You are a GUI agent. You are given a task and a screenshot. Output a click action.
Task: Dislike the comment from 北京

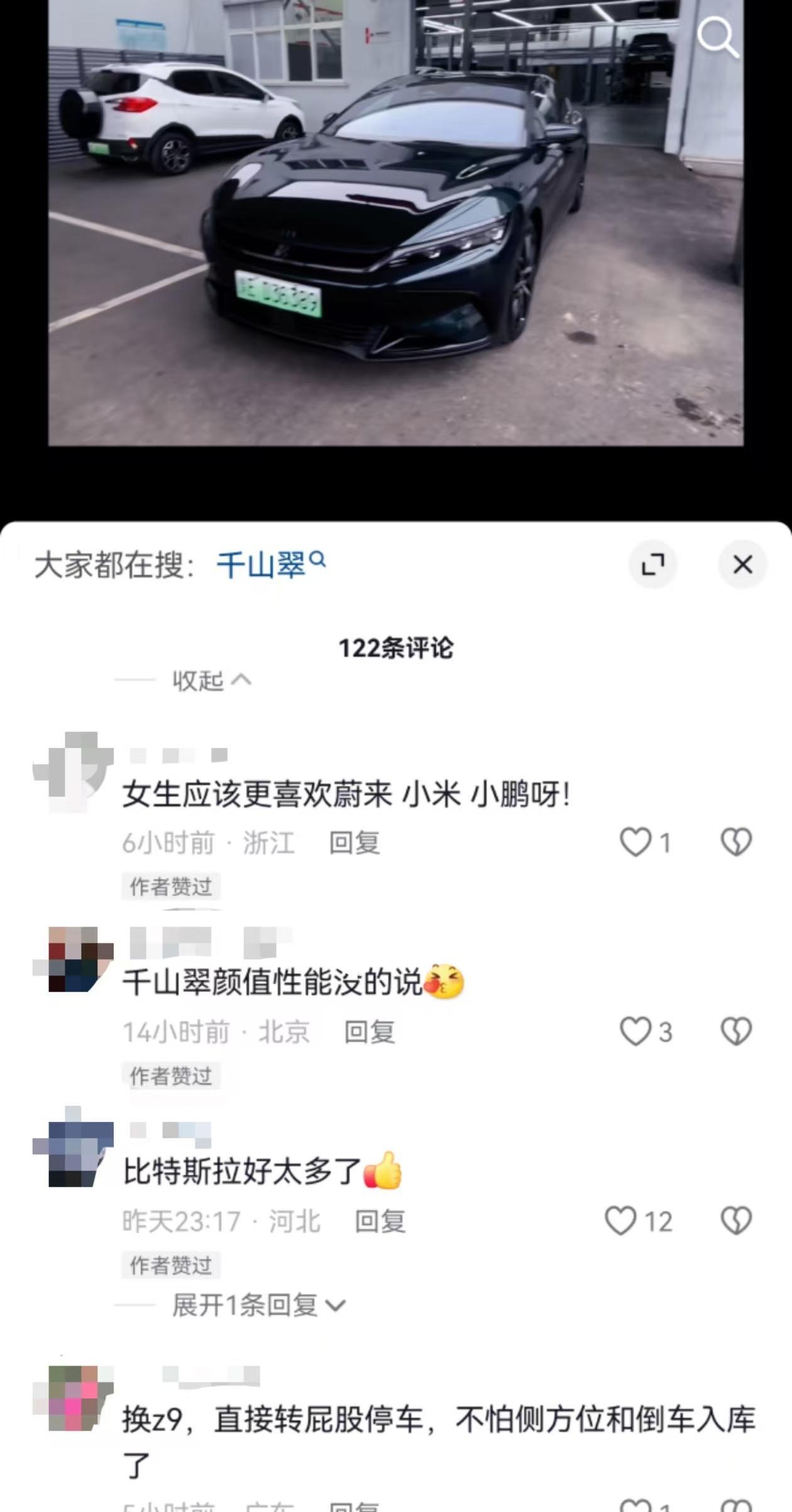(x=736, y=1031)
